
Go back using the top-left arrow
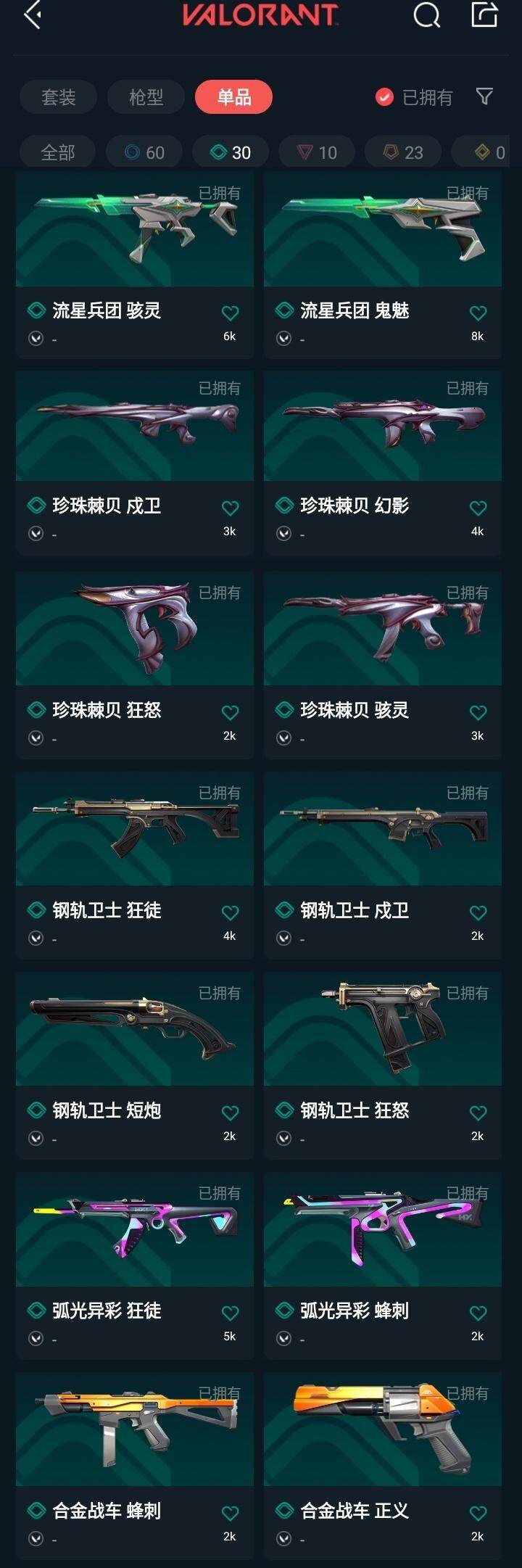33,15
